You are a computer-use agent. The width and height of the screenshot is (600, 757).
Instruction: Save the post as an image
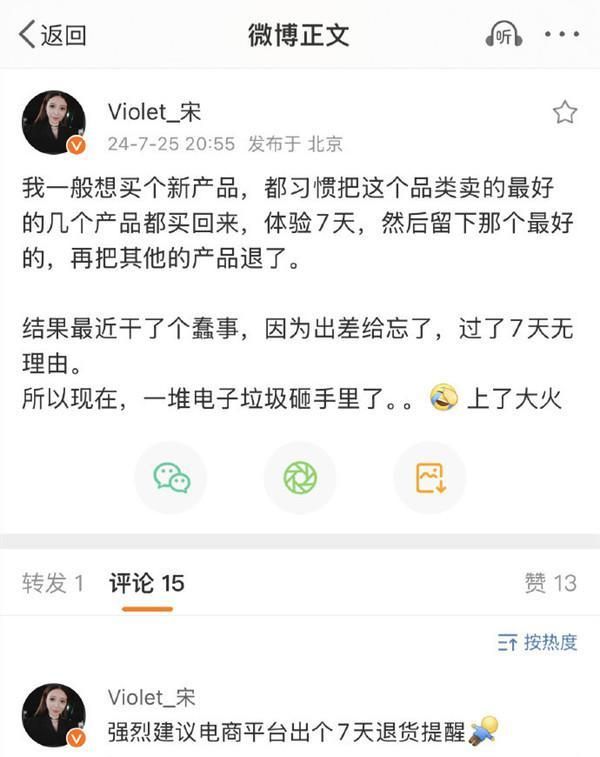point(429,478)
